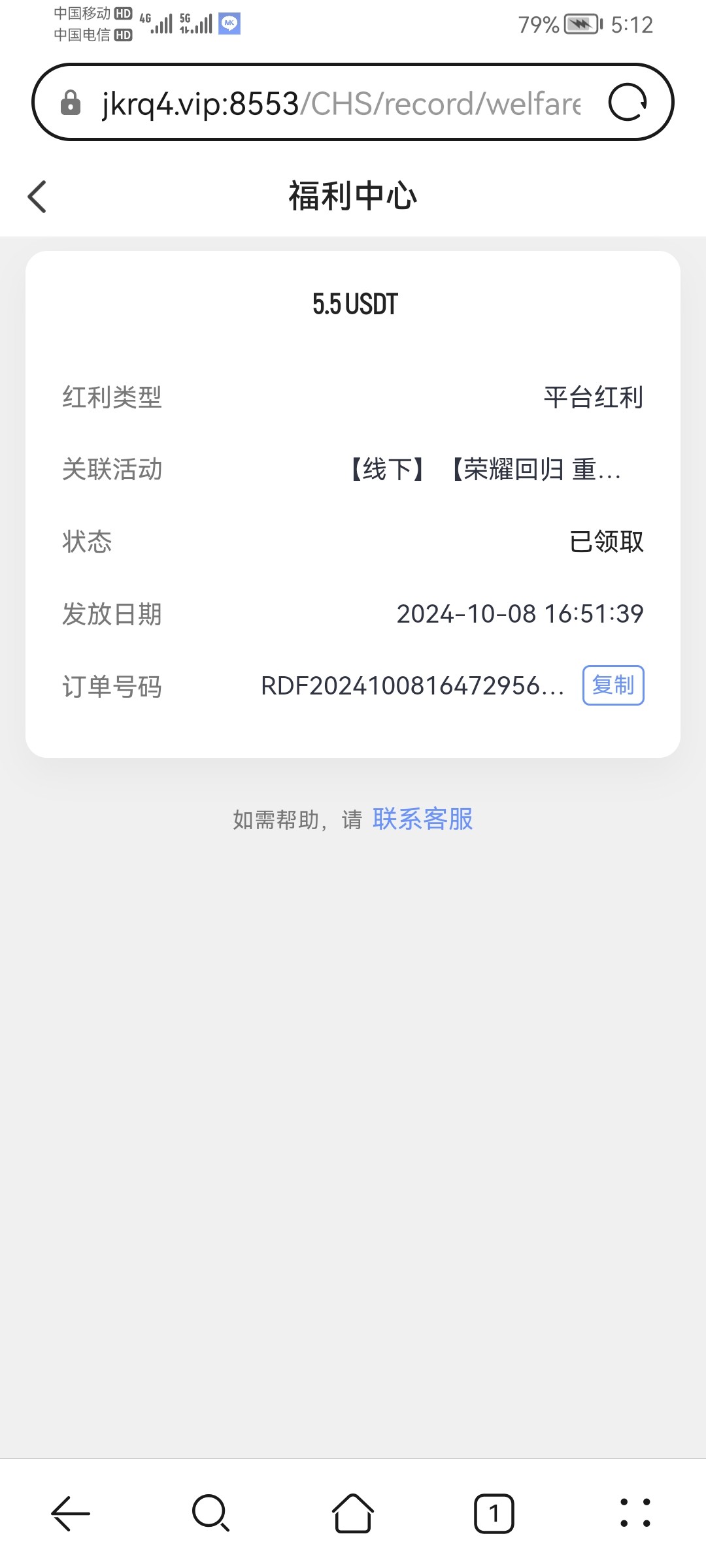Reload the page with the refresh icon
Screen dimensions: 706x1568
[x=628, y=103]
